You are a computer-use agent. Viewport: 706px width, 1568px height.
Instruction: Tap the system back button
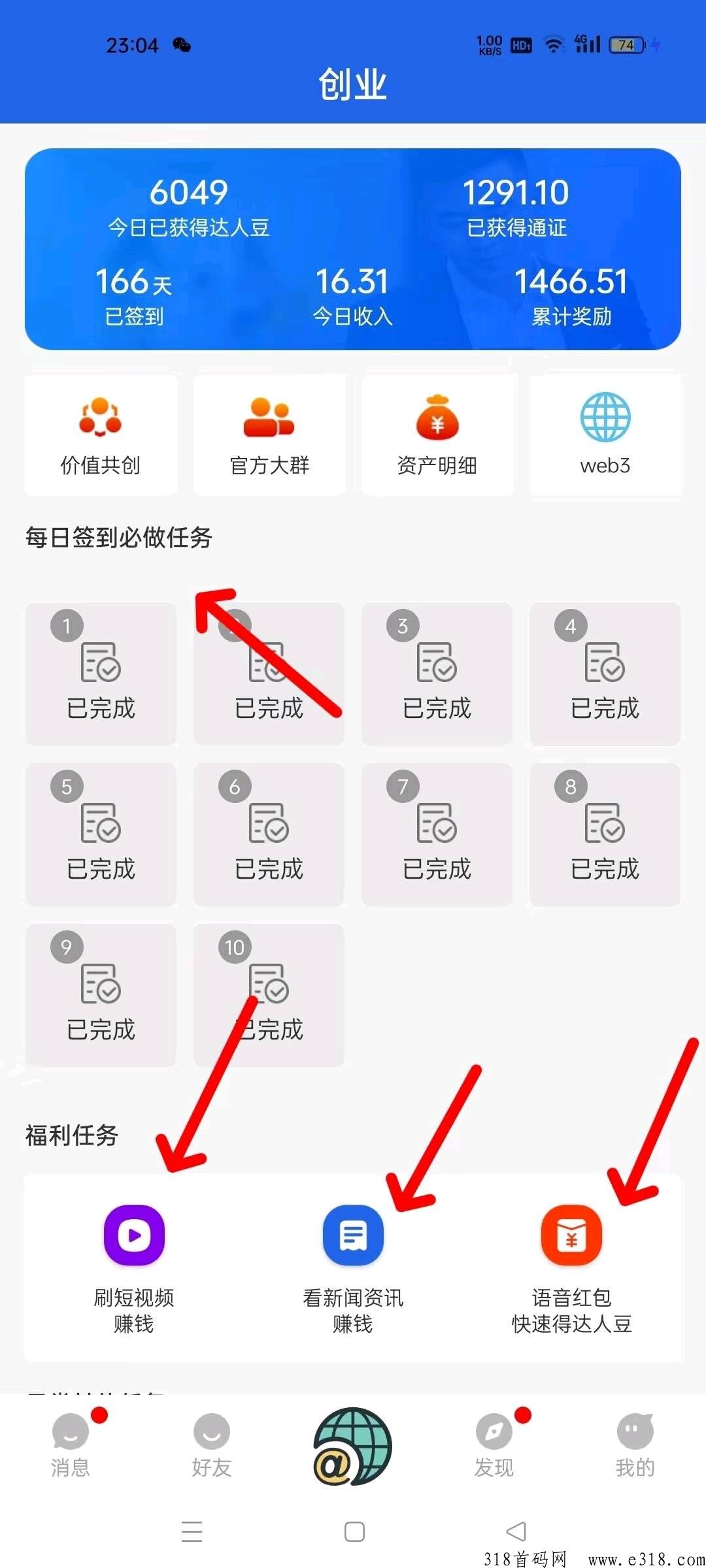pos(516,1531)
